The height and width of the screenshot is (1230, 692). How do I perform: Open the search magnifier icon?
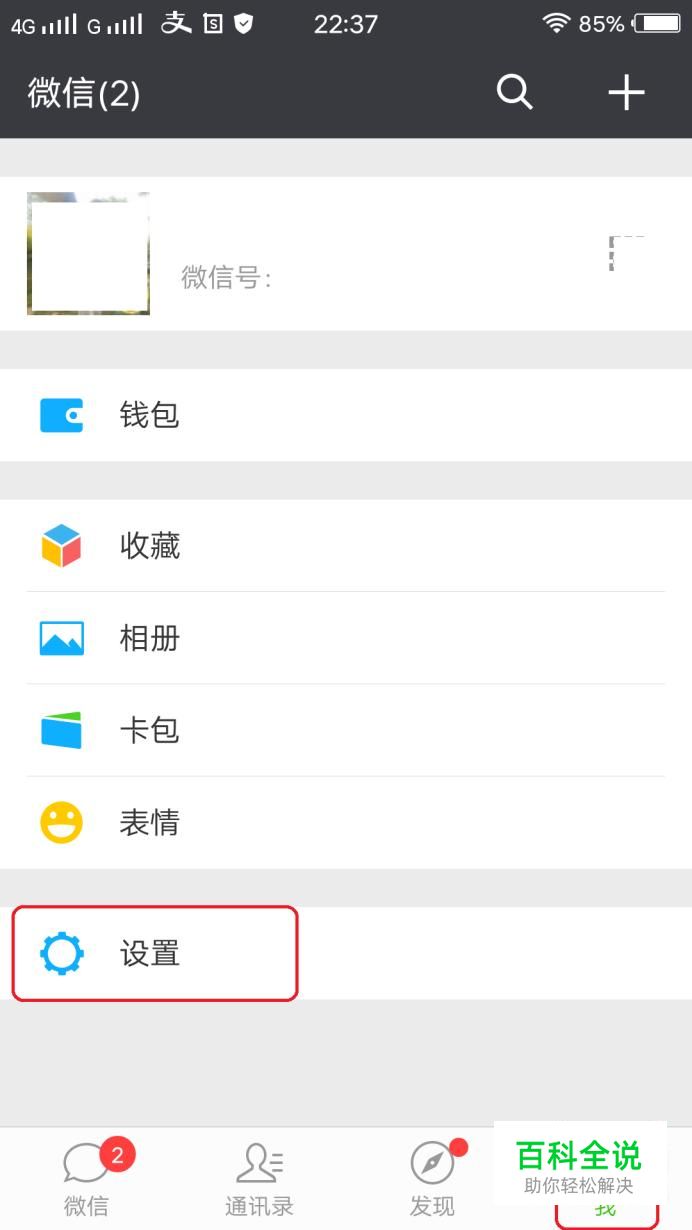point(514,92)
